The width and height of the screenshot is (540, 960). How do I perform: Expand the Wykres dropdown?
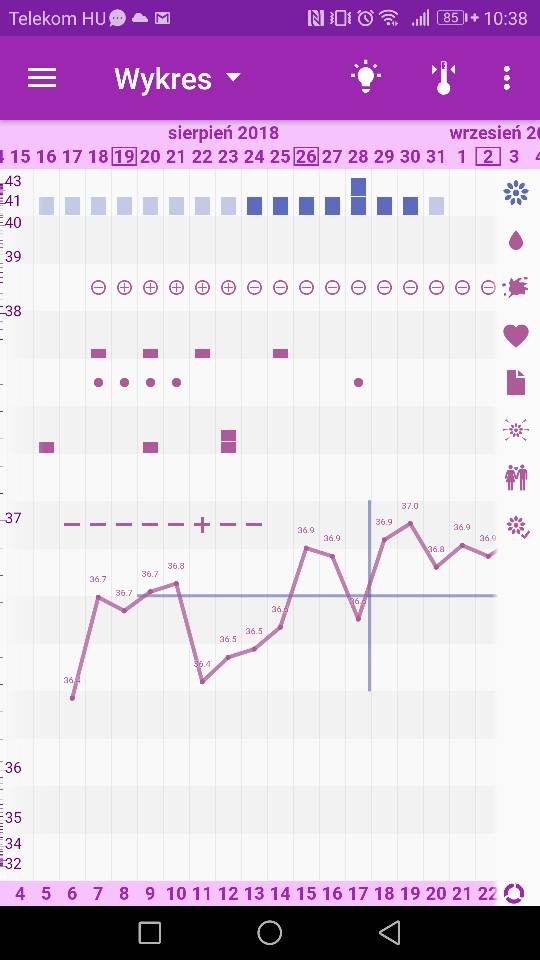178,78
